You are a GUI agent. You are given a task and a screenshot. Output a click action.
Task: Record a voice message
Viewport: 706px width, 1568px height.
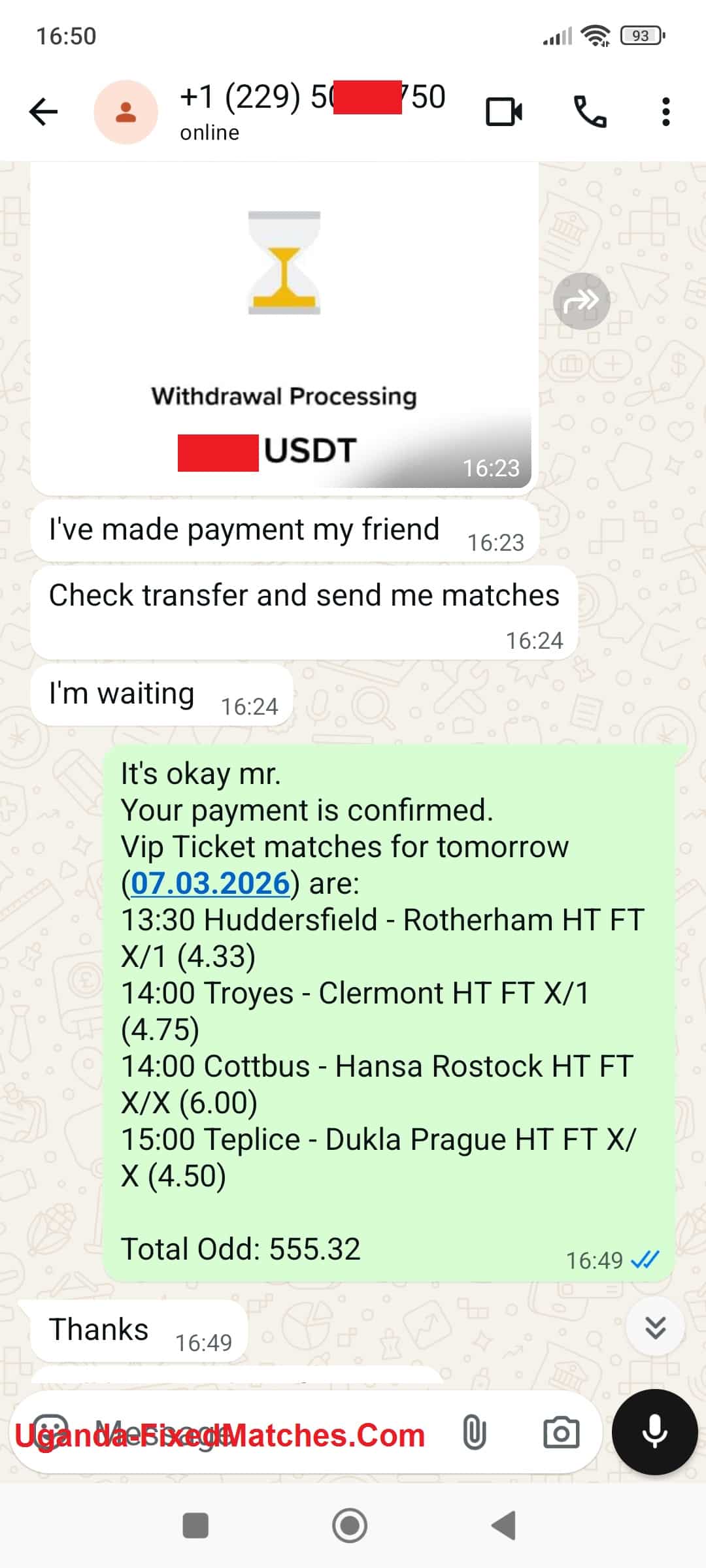click(x=654, y=1433)
